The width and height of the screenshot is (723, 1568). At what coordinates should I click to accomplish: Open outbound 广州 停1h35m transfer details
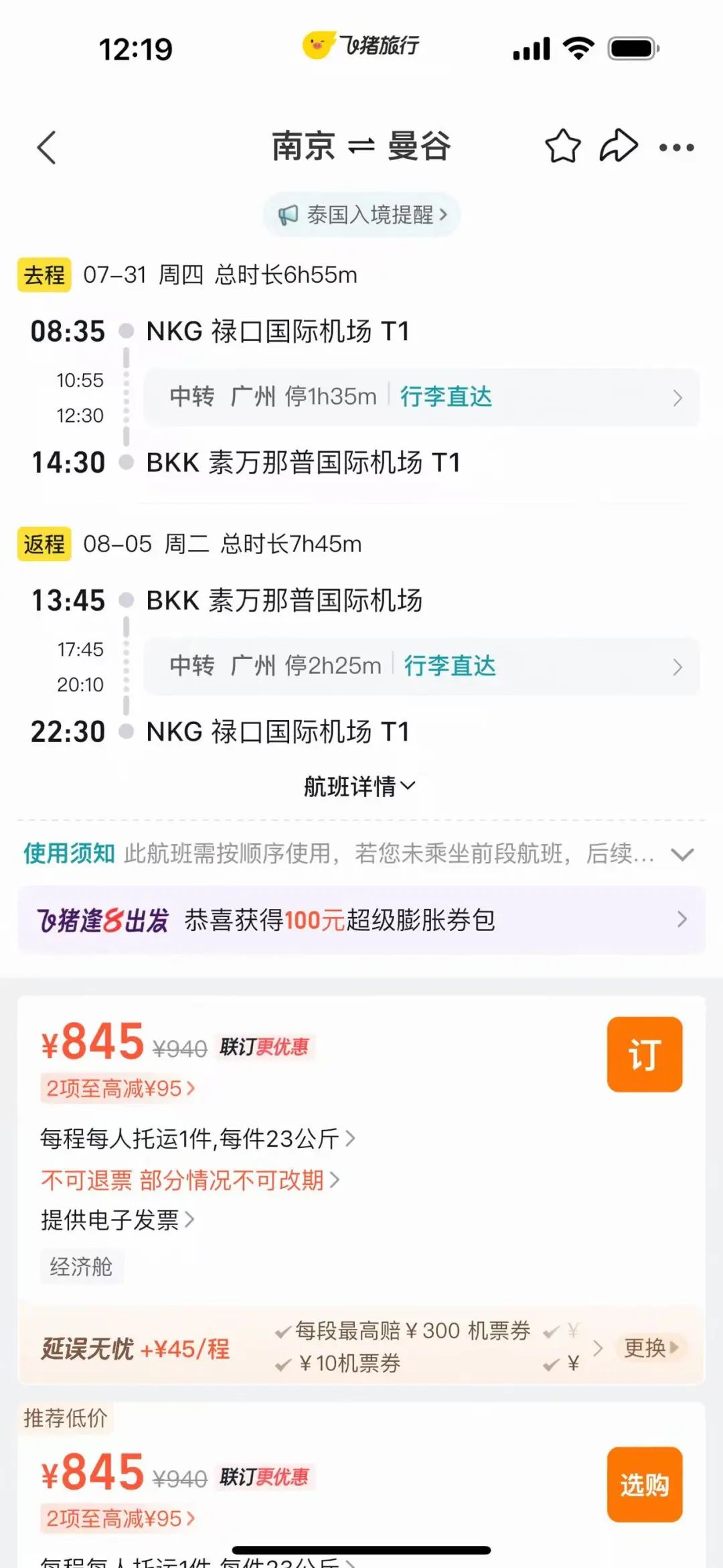click(422, 397)
